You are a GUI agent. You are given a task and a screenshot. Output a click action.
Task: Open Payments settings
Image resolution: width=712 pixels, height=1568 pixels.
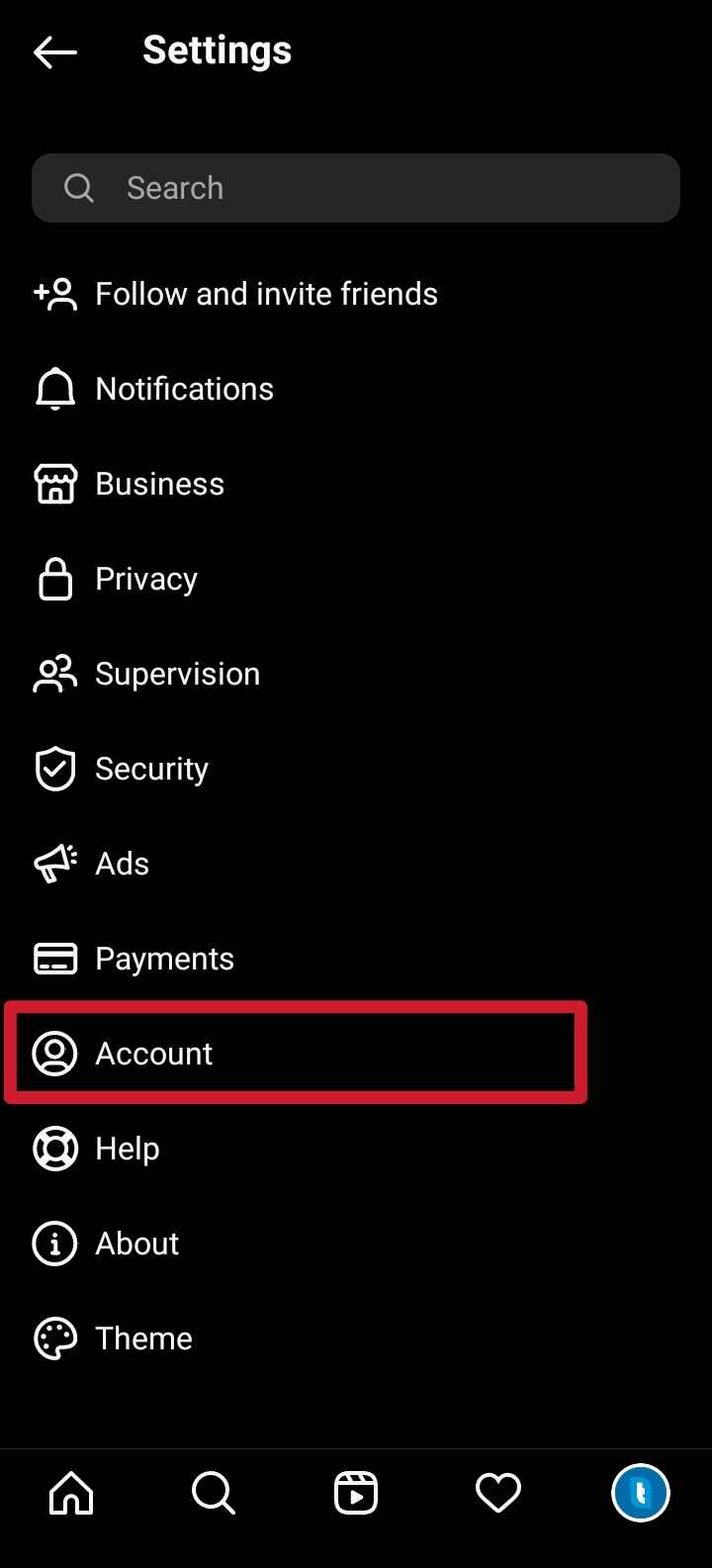[x=356, y=959]
